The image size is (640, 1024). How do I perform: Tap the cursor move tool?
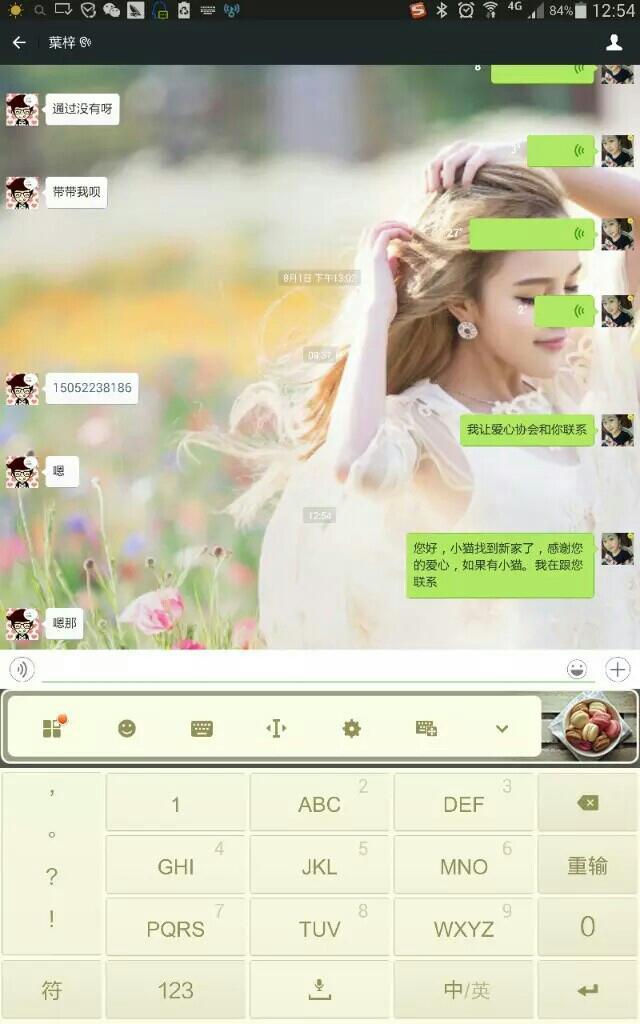(276, 728)
